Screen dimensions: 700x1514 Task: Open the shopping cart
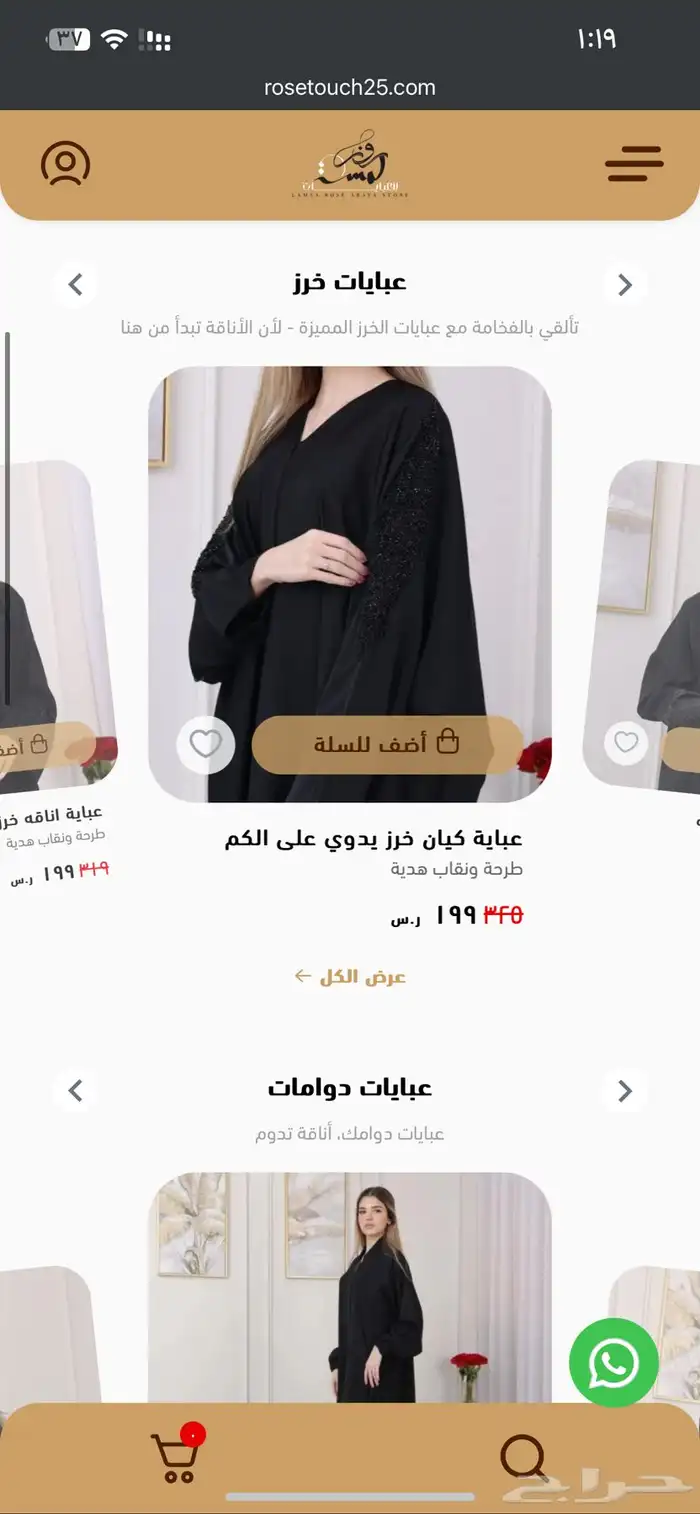176,1458
